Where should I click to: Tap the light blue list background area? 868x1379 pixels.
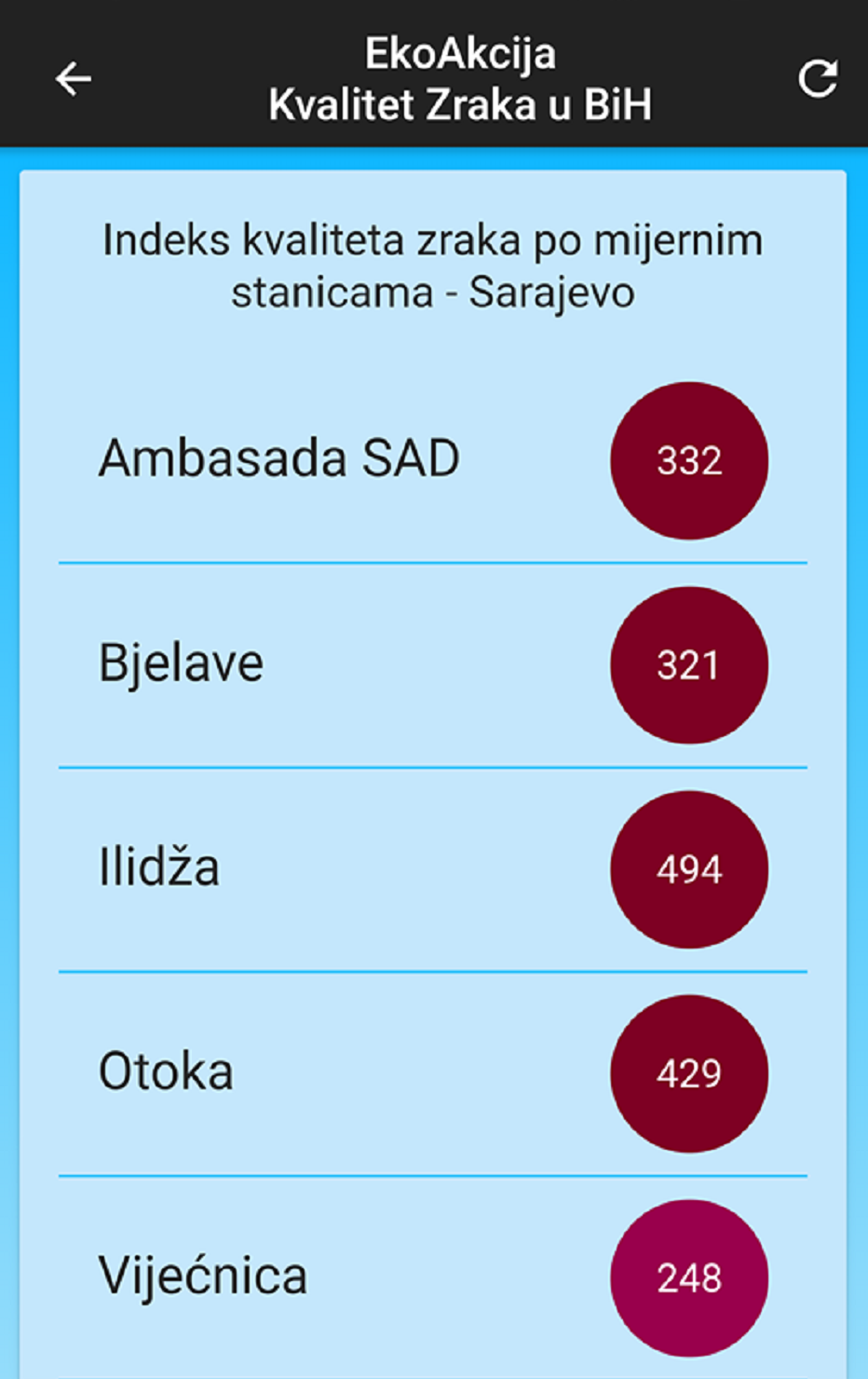pyautogui.click(x=279, y=363)
